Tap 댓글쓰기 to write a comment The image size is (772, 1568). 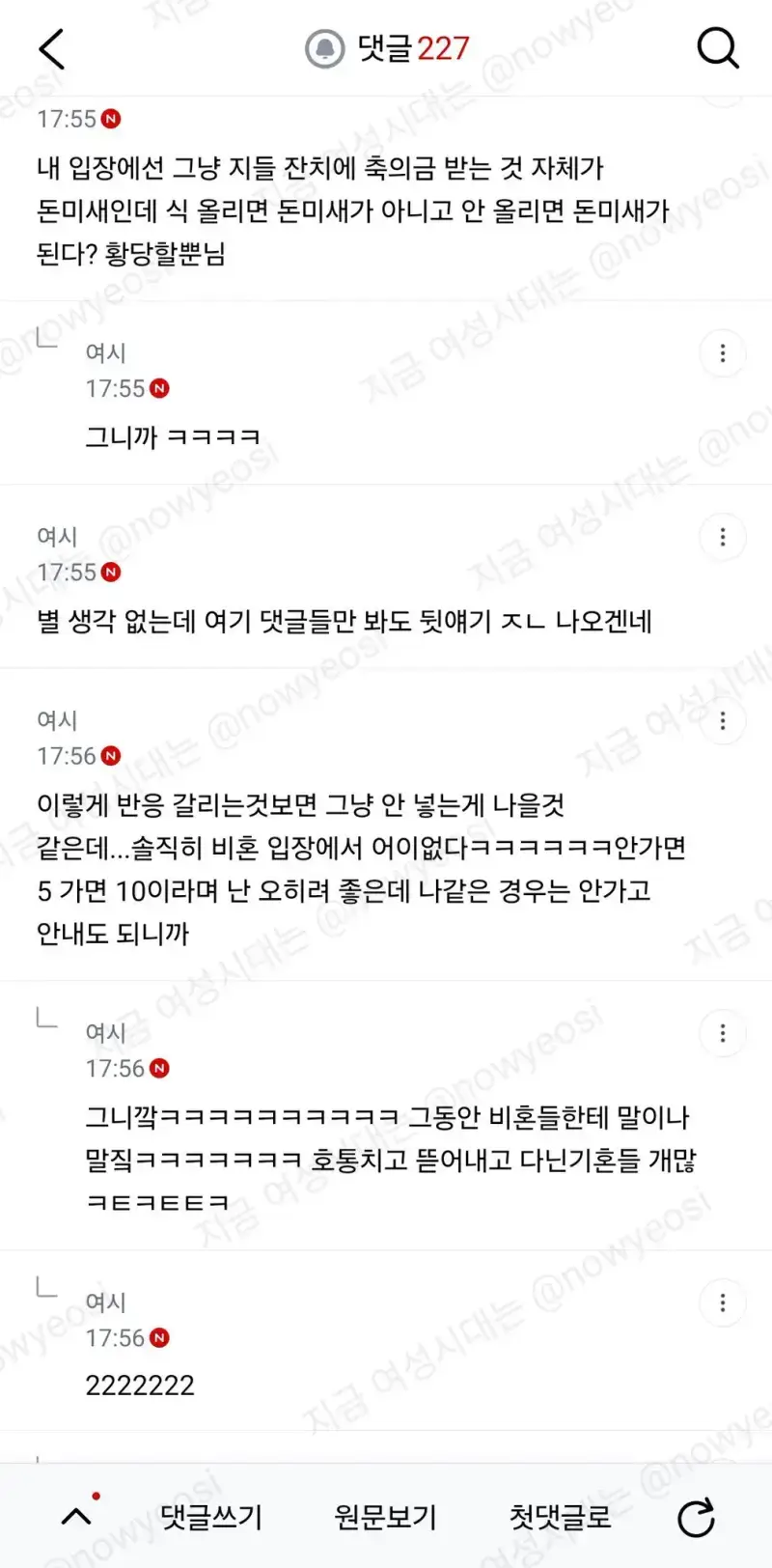click(211, 1517)
